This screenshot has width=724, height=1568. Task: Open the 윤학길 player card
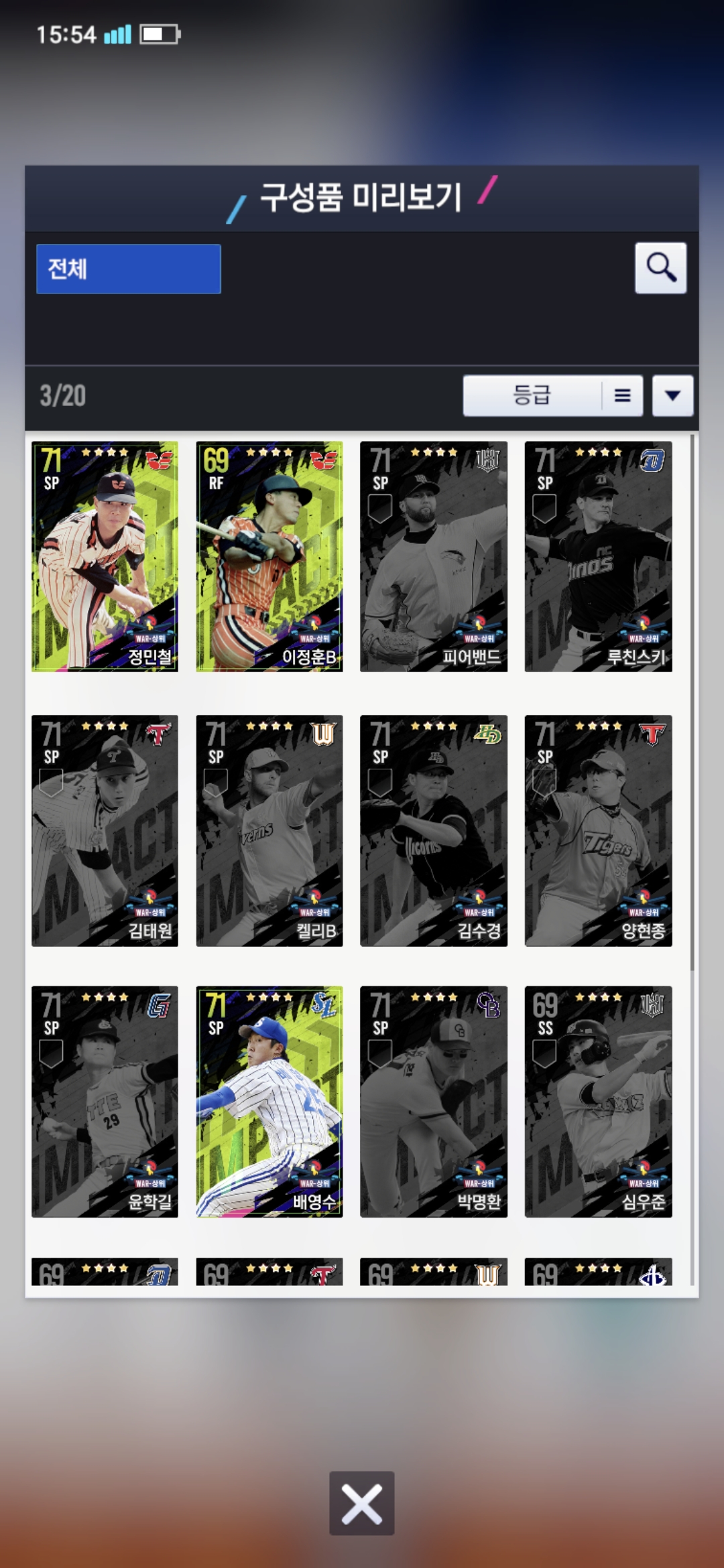click(x=105, y=1101)
